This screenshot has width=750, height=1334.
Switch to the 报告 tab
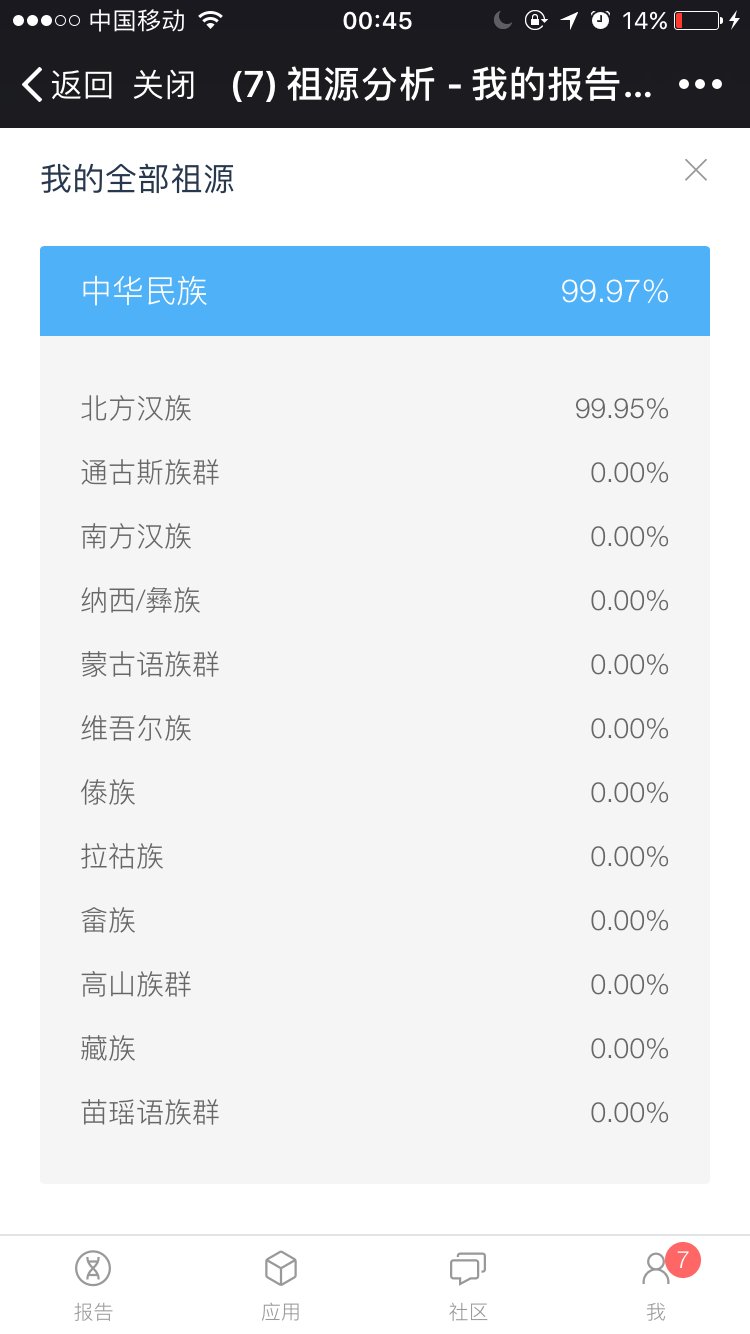pyautogui.click(x=93, y=1285)
